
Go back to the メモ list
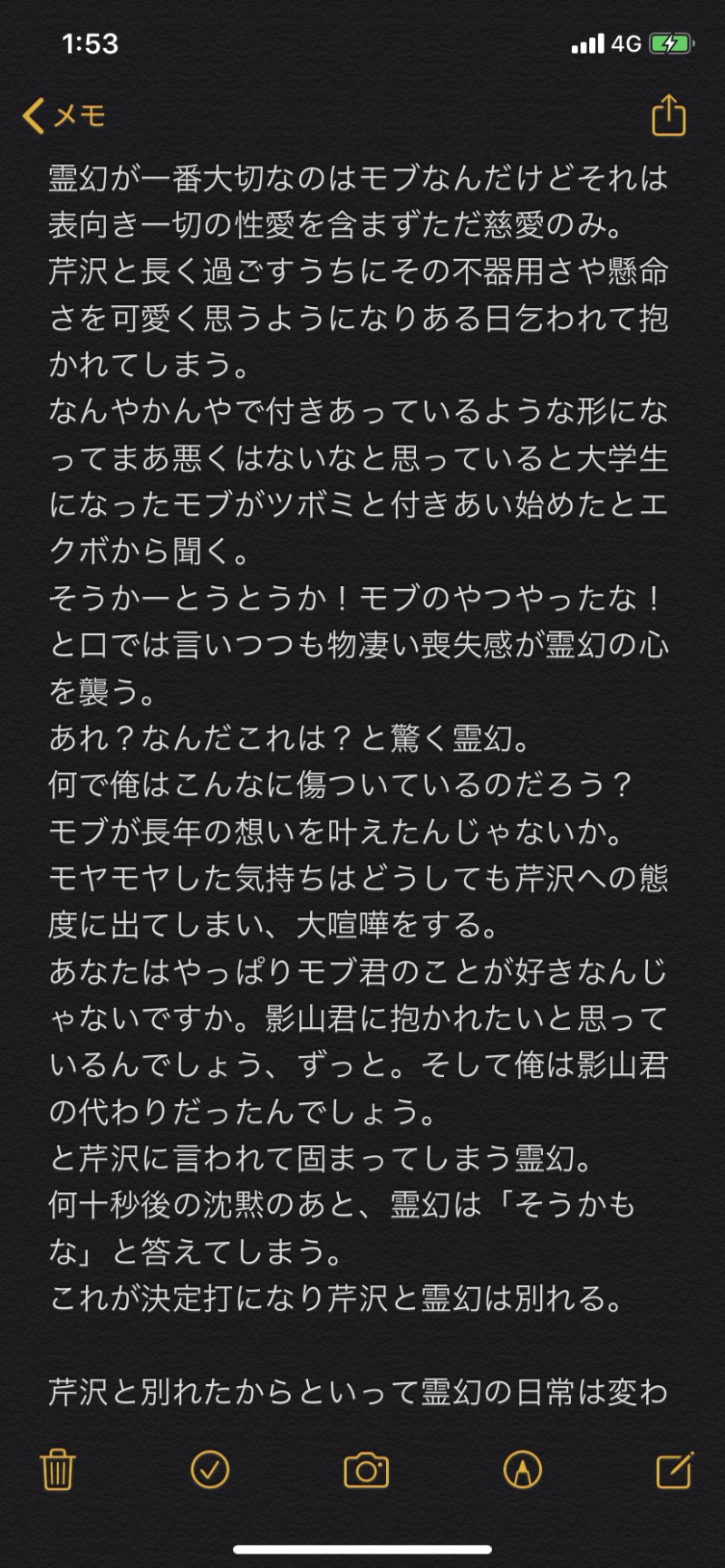[63, 116]
